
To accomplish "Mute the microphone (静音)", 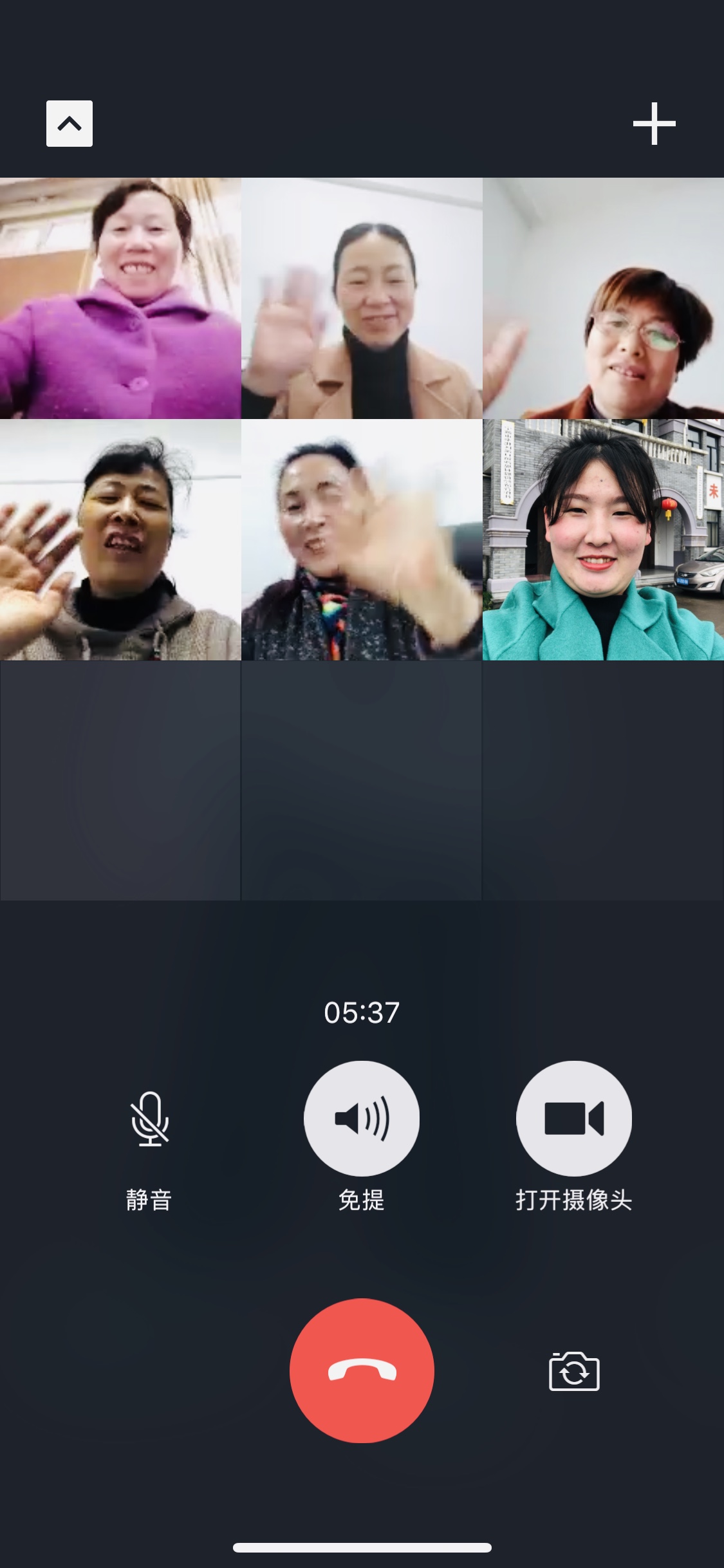I will click(149, 1120).
